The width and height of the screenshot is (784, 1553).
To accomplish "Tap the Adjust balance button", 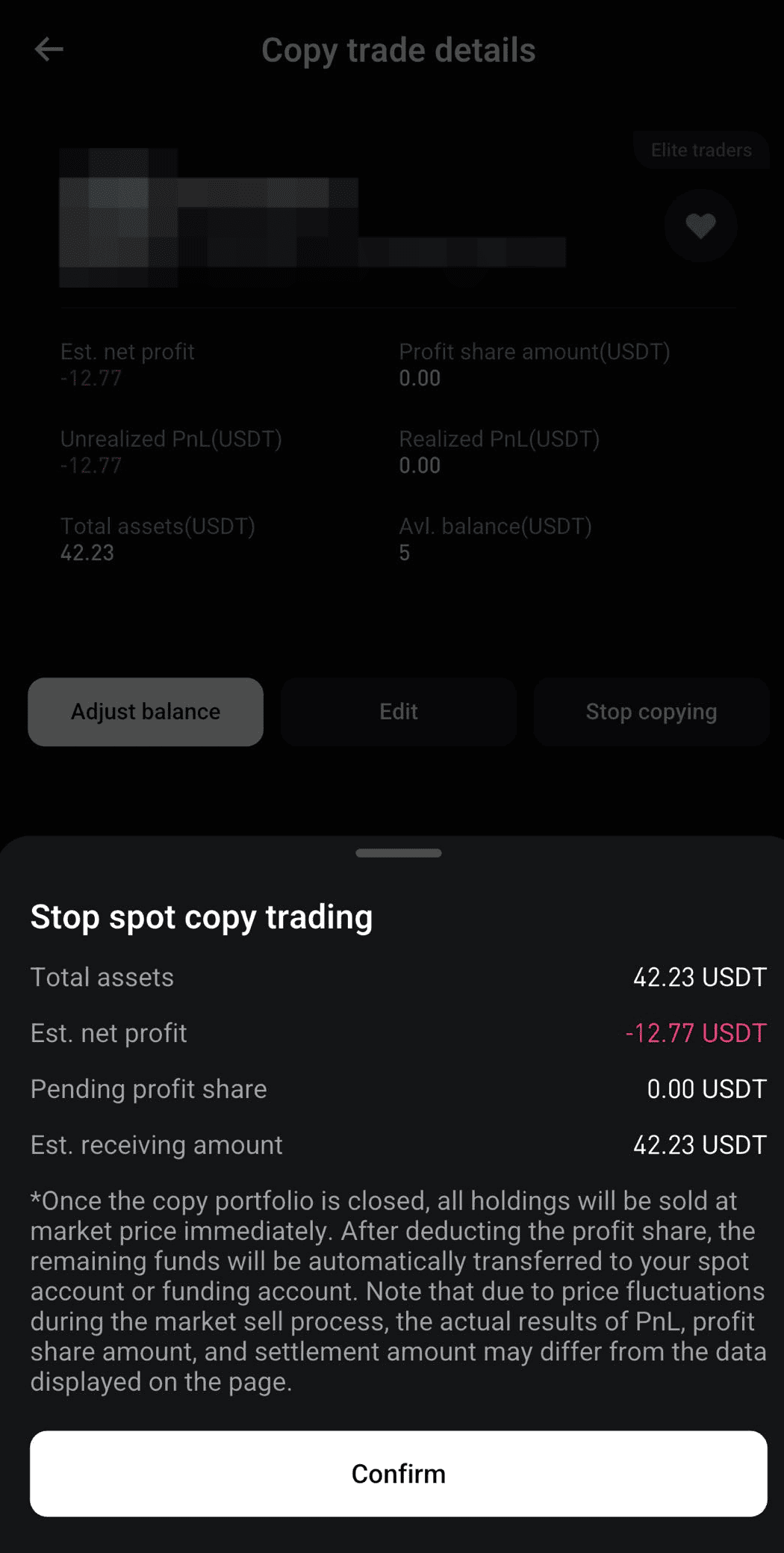I will [145, 711].
